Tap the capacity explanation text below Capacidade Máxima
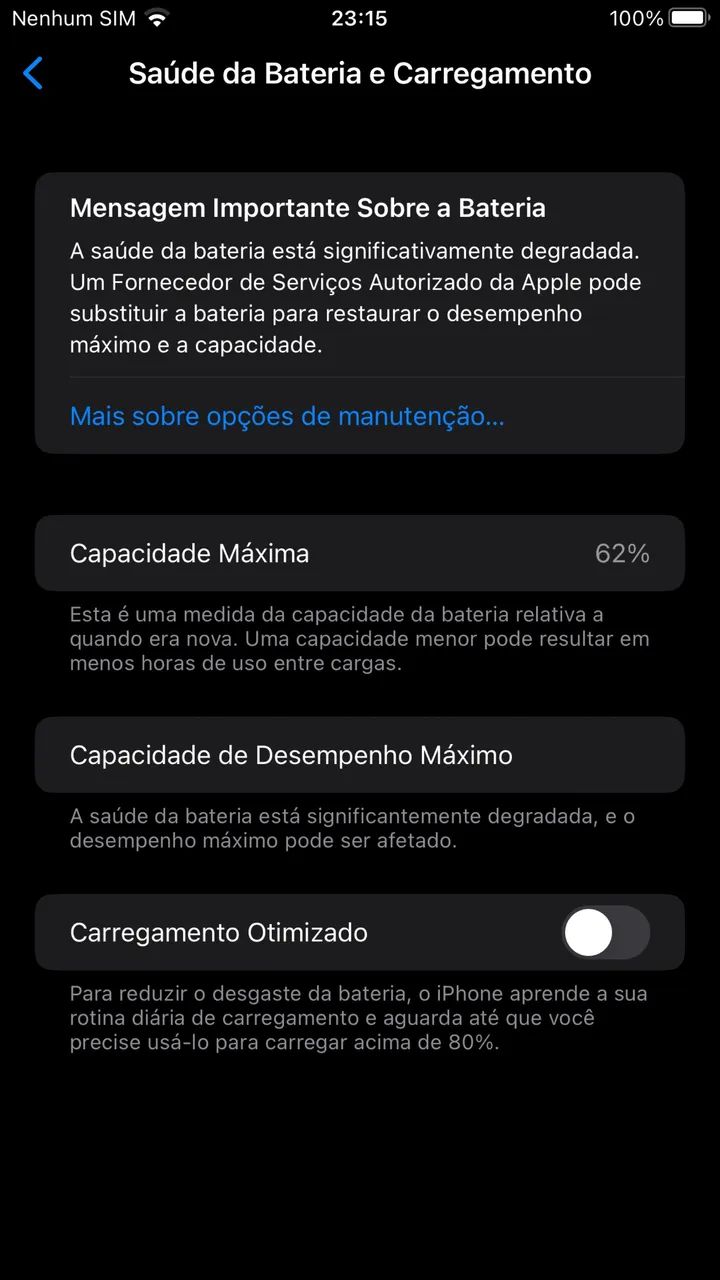This screenshot has width=720, height=1280. (x=358, y=638)
